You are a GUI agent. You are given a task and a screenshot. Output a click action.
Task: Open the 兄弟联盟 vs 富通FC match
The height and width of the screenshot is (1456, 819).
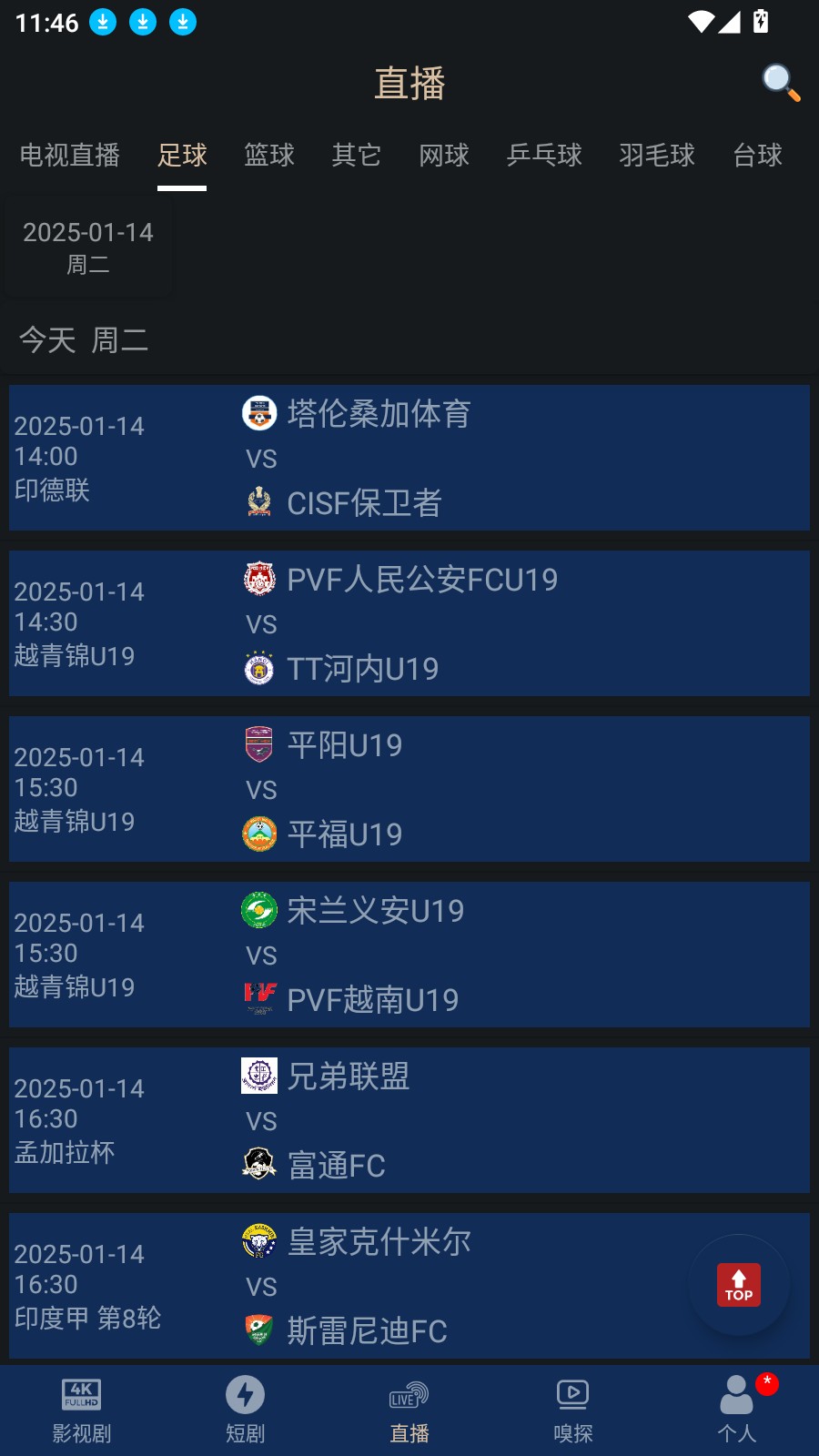click(x=409, y=1120)
